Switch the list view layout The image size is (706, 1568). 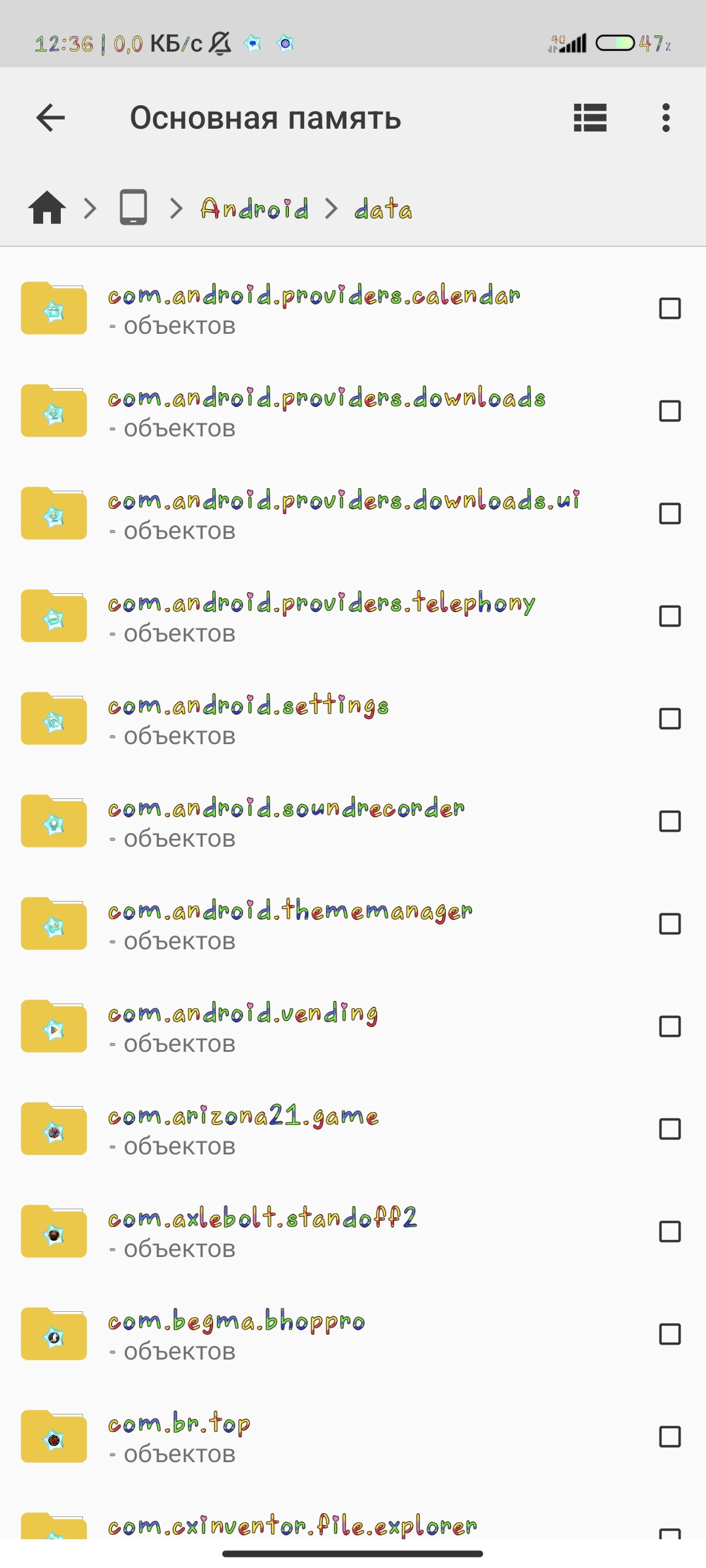pyautogui.click(x=590, y=118)
